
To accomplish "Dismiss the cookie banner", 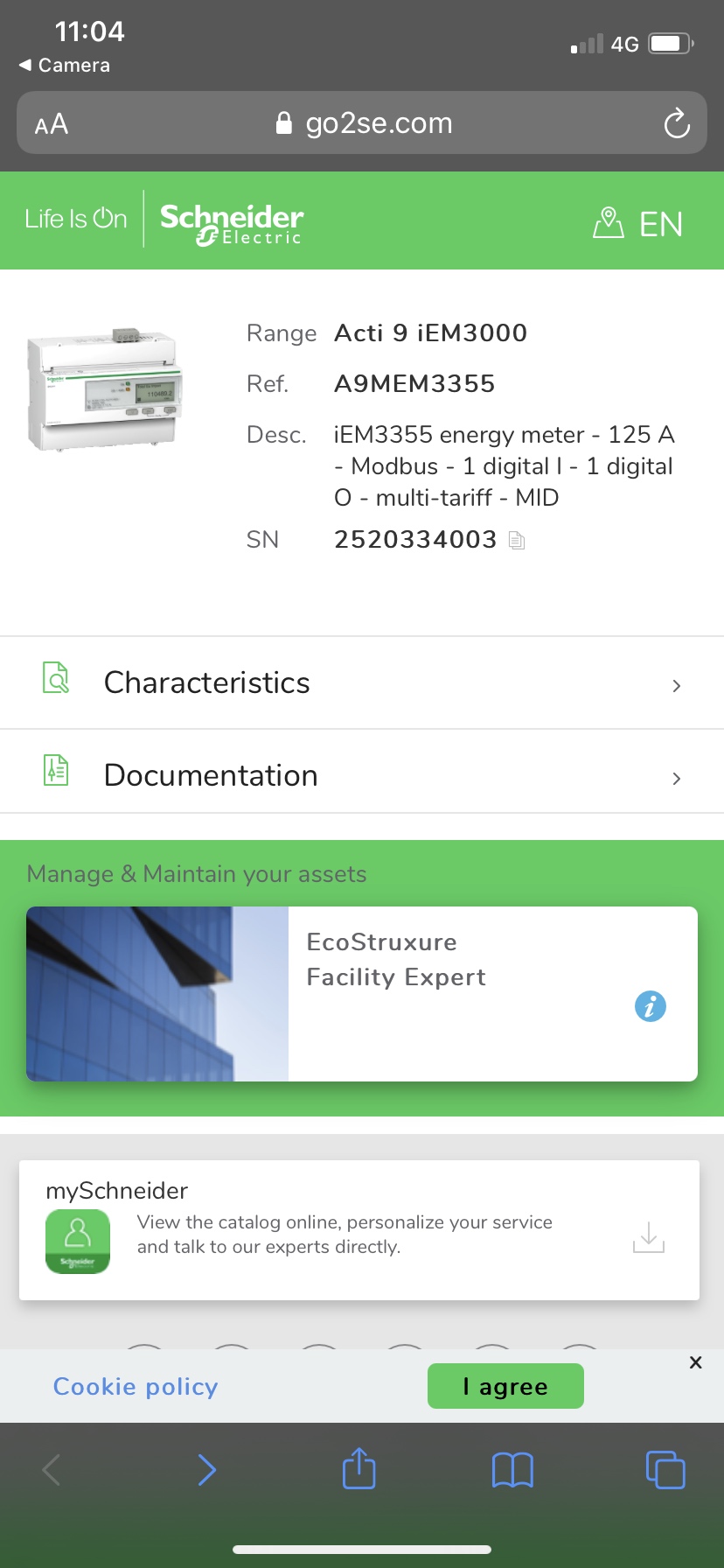I will pos(695,1362).
